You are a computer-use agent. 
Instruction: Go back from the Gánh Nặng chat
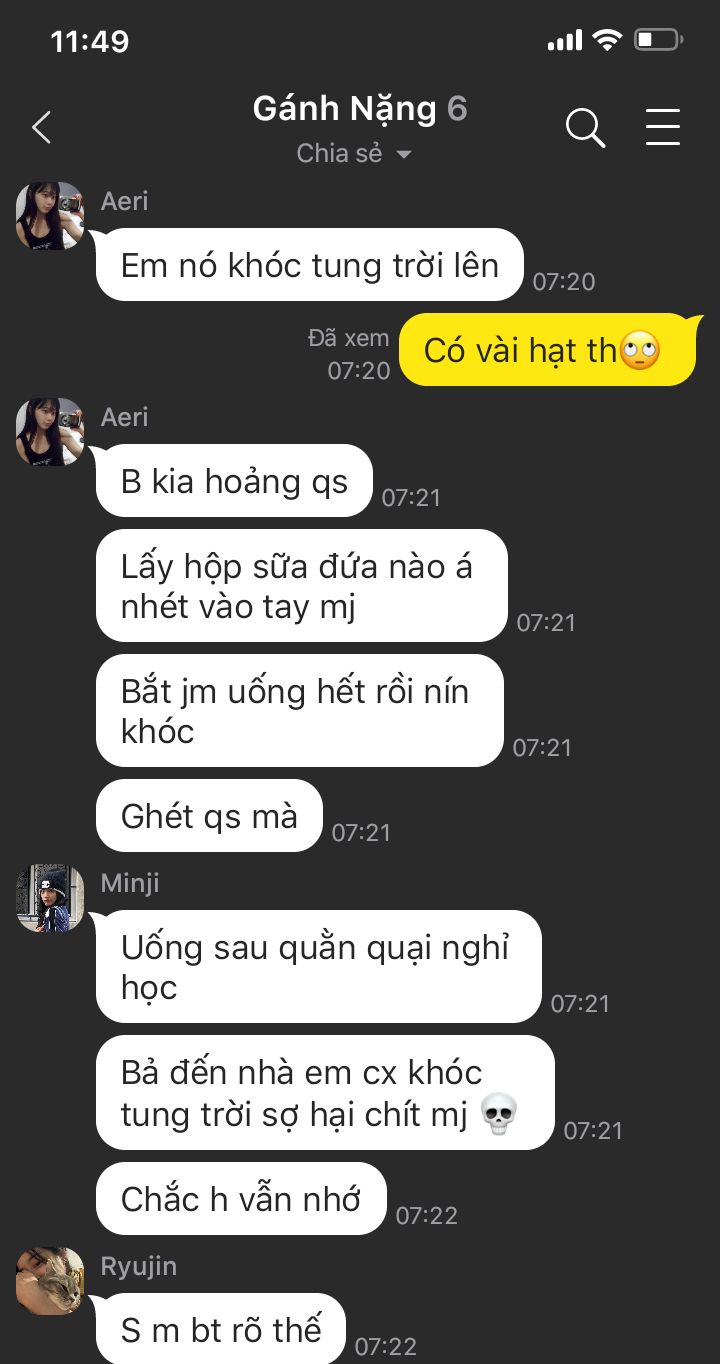[x=41, y=128]
